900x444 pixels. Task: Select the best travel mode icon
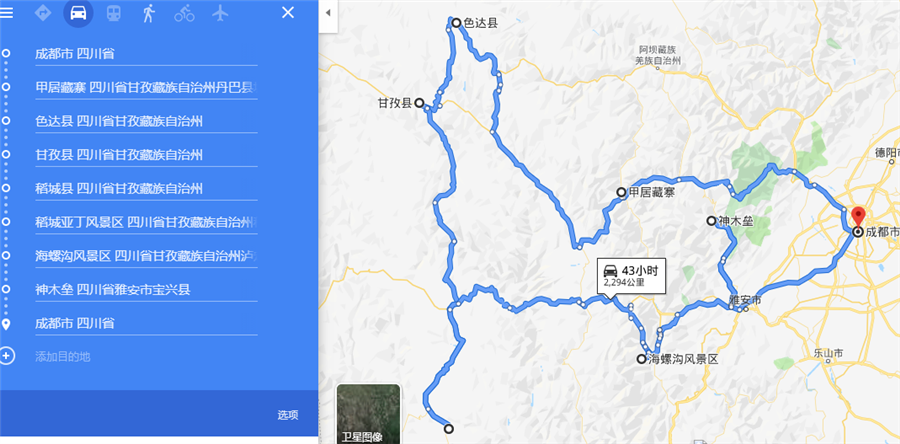tap(43, 13)
